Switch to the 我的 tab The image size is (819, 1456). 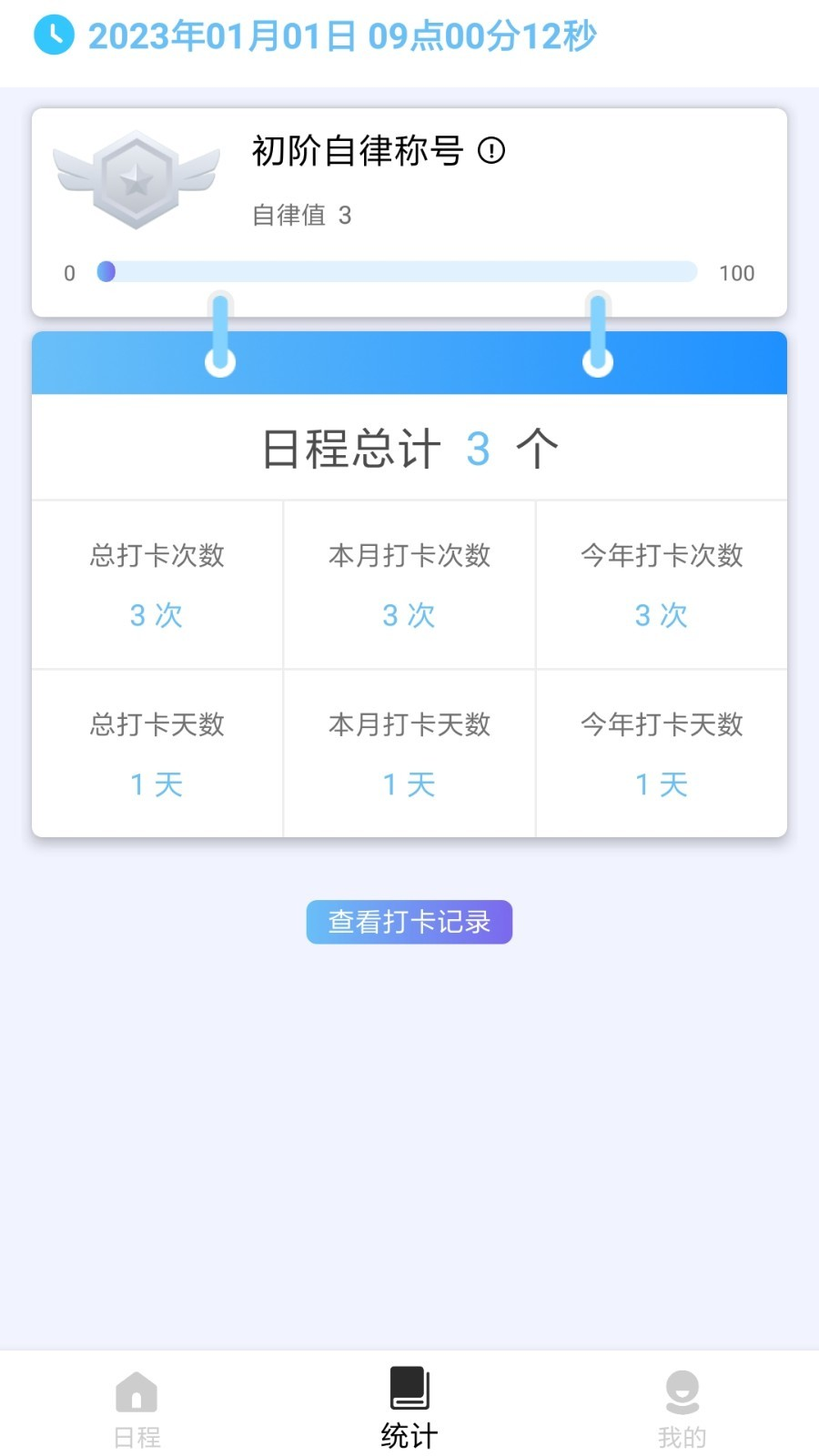682,1406
